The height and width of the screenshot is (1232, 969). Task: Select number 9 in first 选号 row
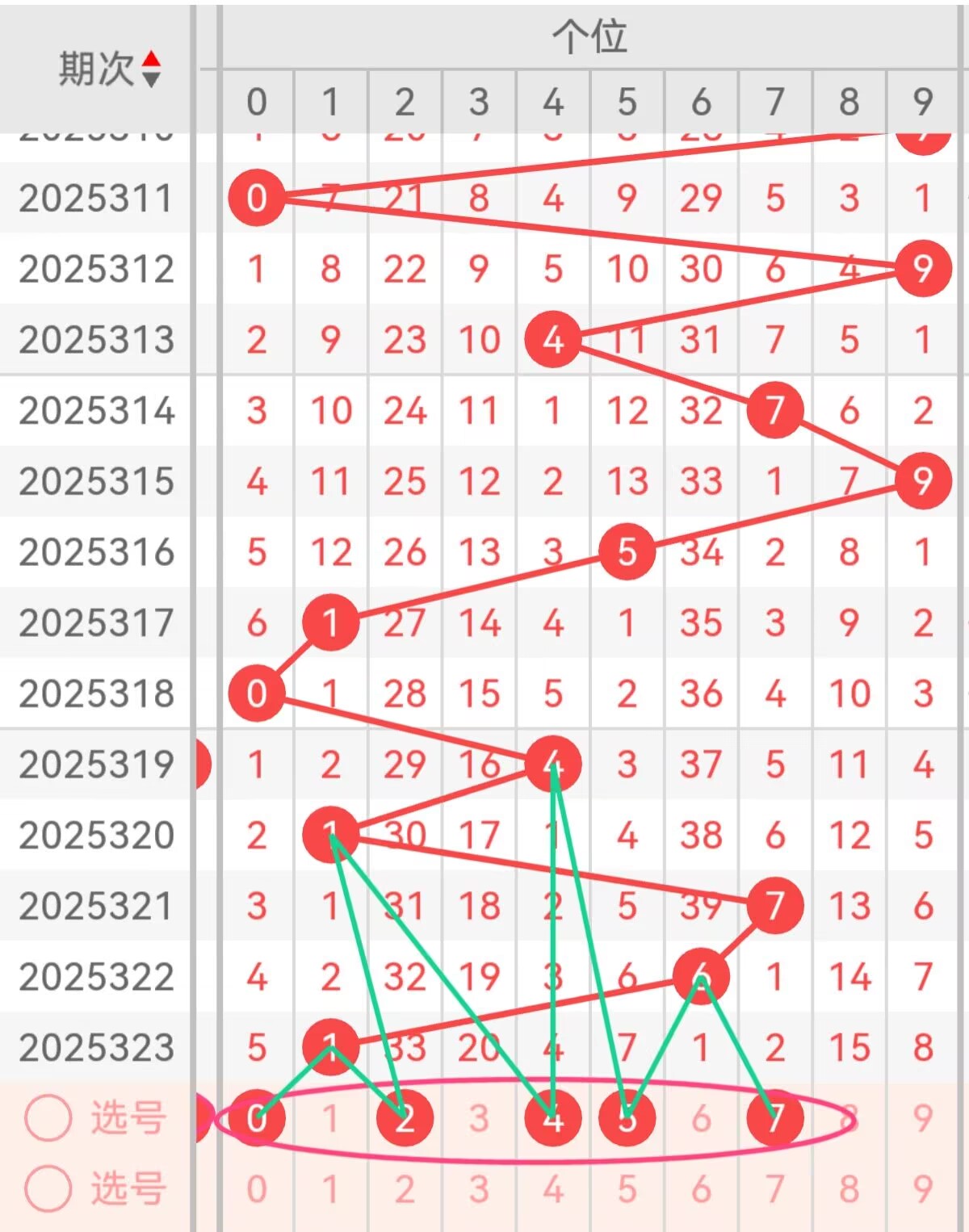[x=923, y=1118]
